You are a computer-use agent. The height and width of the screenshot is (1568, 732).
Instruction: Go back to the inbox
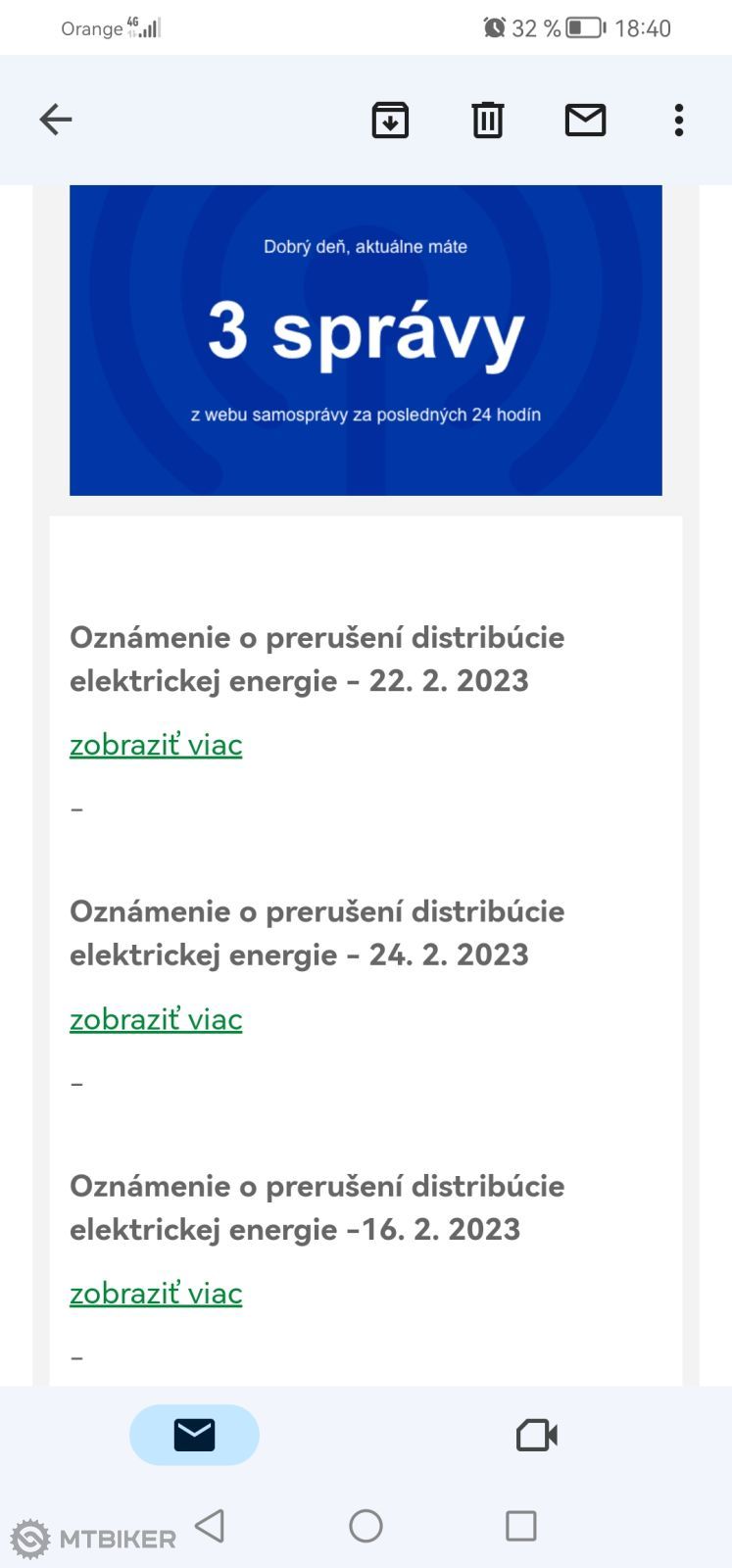[56, 120]
